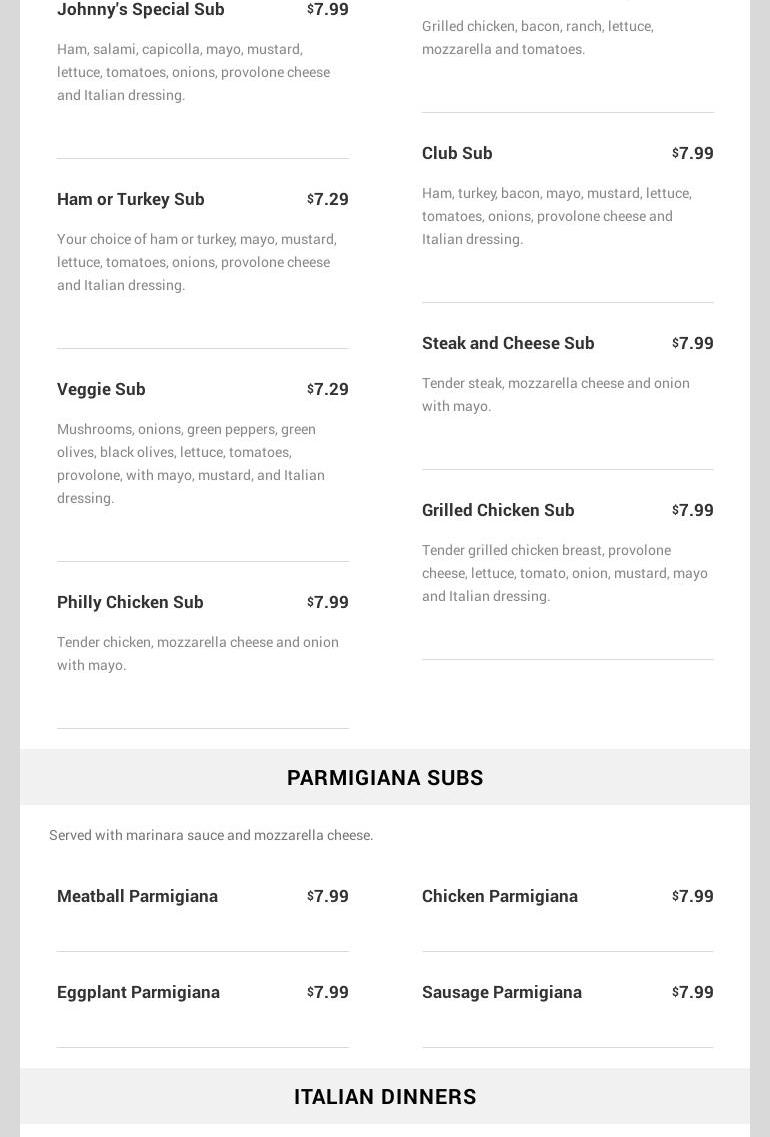
Task: Select the Steak and Cheese Sub
Action: pos(508,343)
